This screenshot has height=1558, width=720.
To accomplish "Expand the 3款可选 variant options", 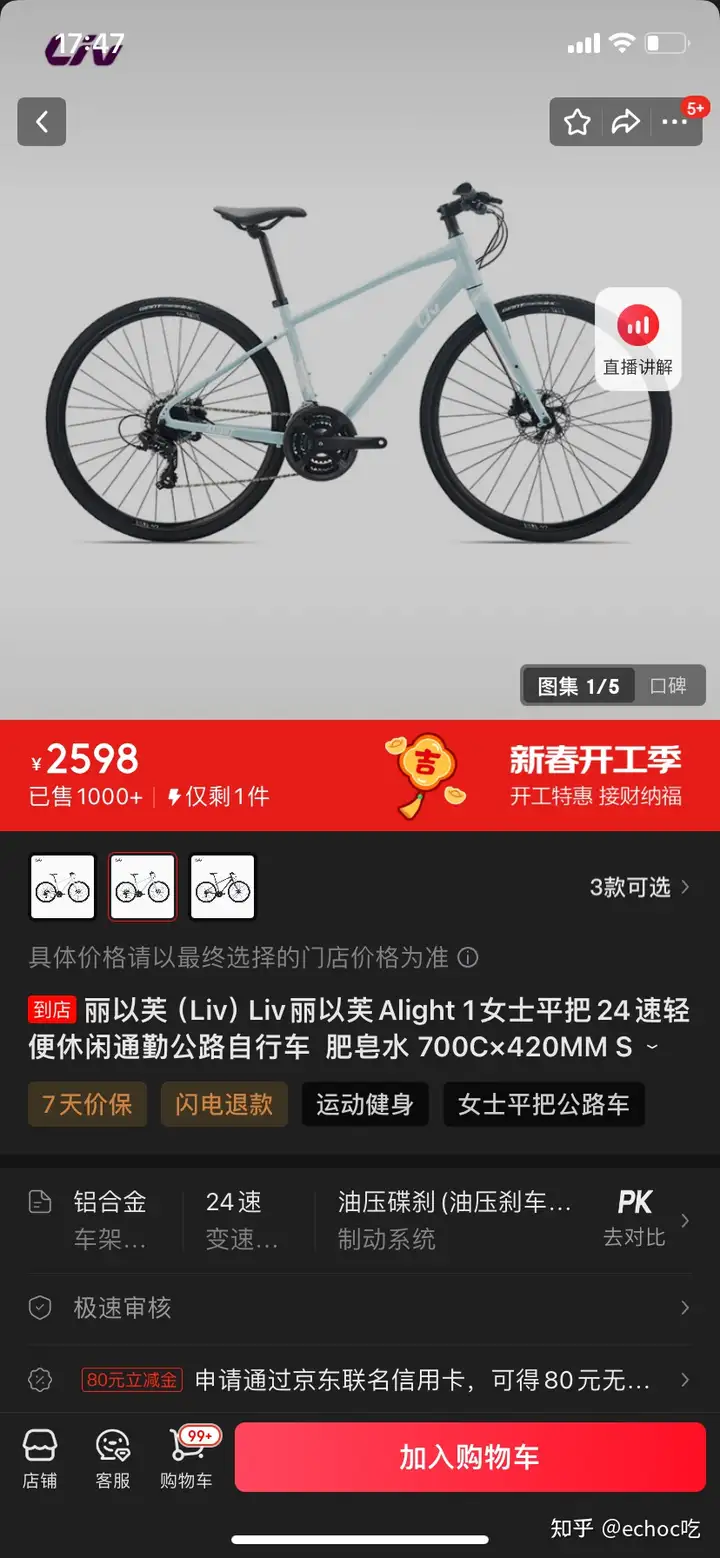I will (x=640, y=886).
